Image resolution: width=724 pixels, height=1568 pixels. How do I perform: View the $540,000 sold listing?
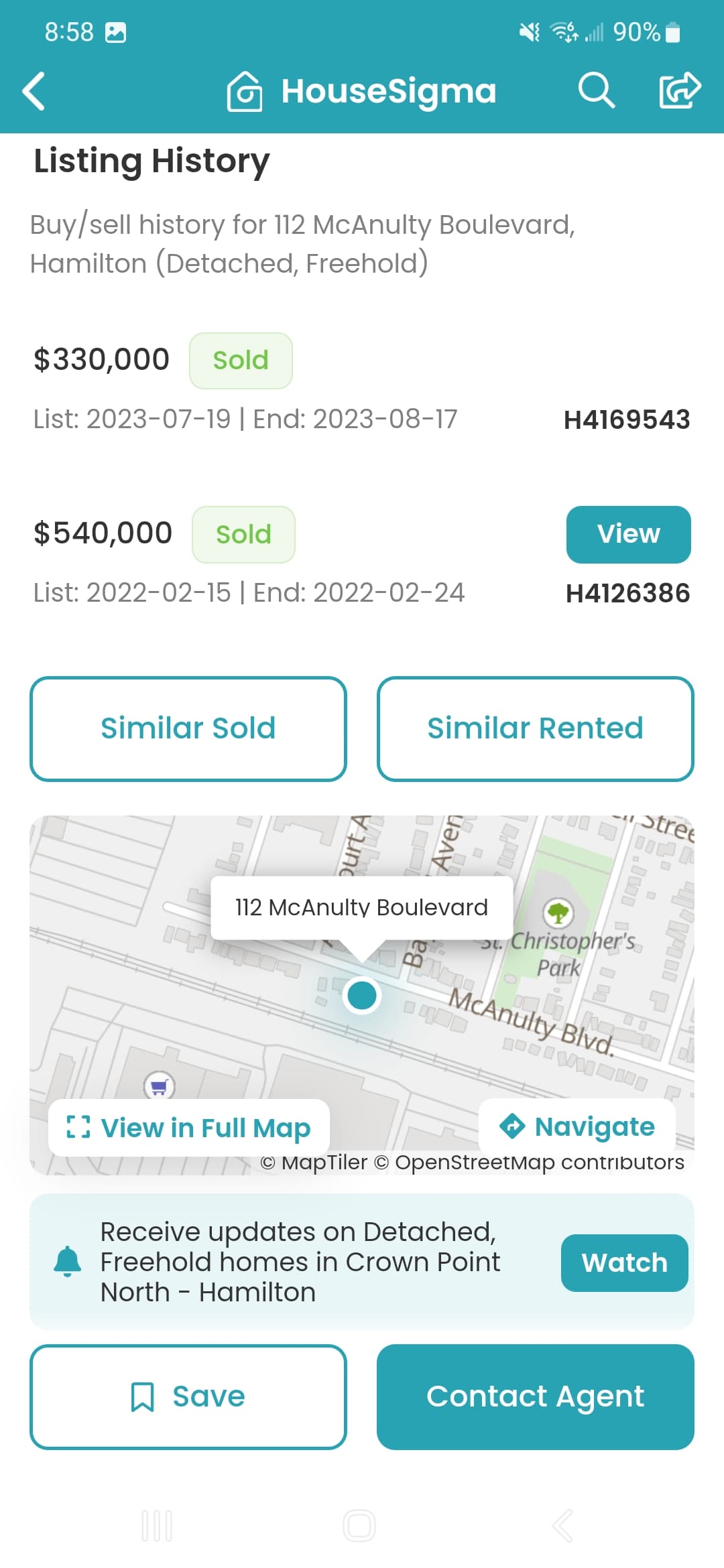click(628, 534)
